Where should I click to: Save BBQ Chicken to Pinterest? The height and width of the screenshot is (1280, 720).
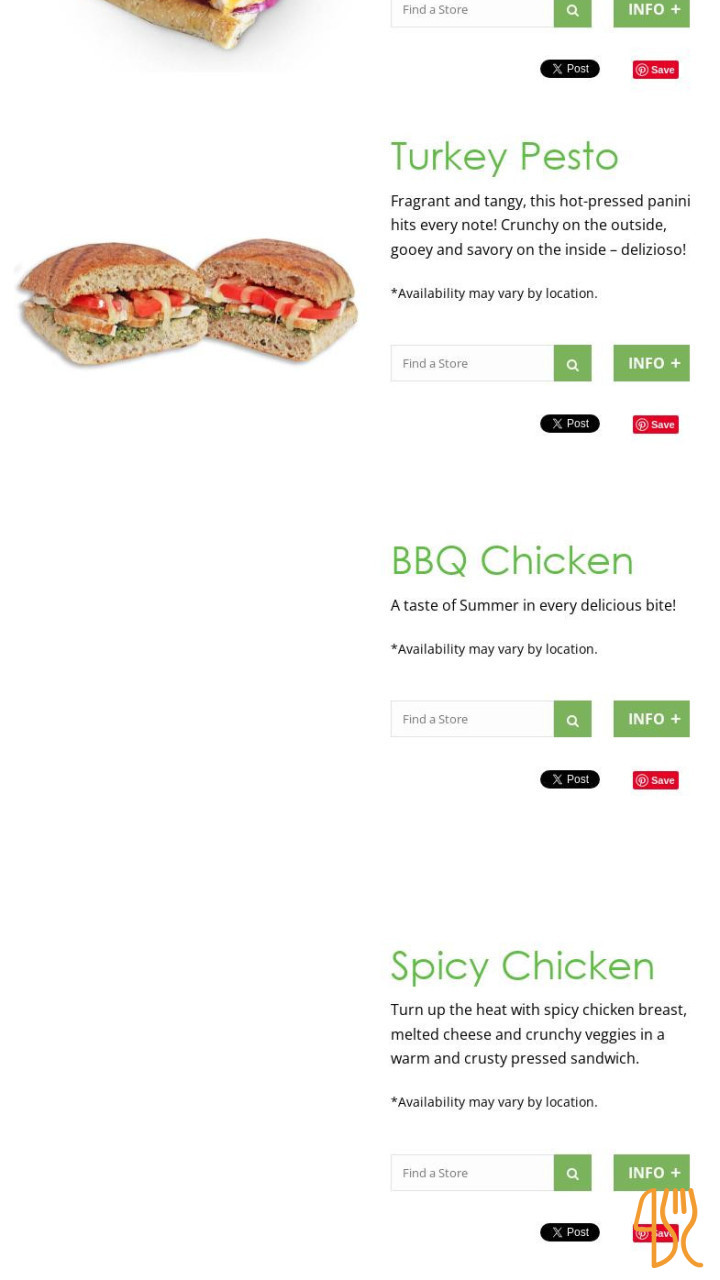(x=655, y=780)
